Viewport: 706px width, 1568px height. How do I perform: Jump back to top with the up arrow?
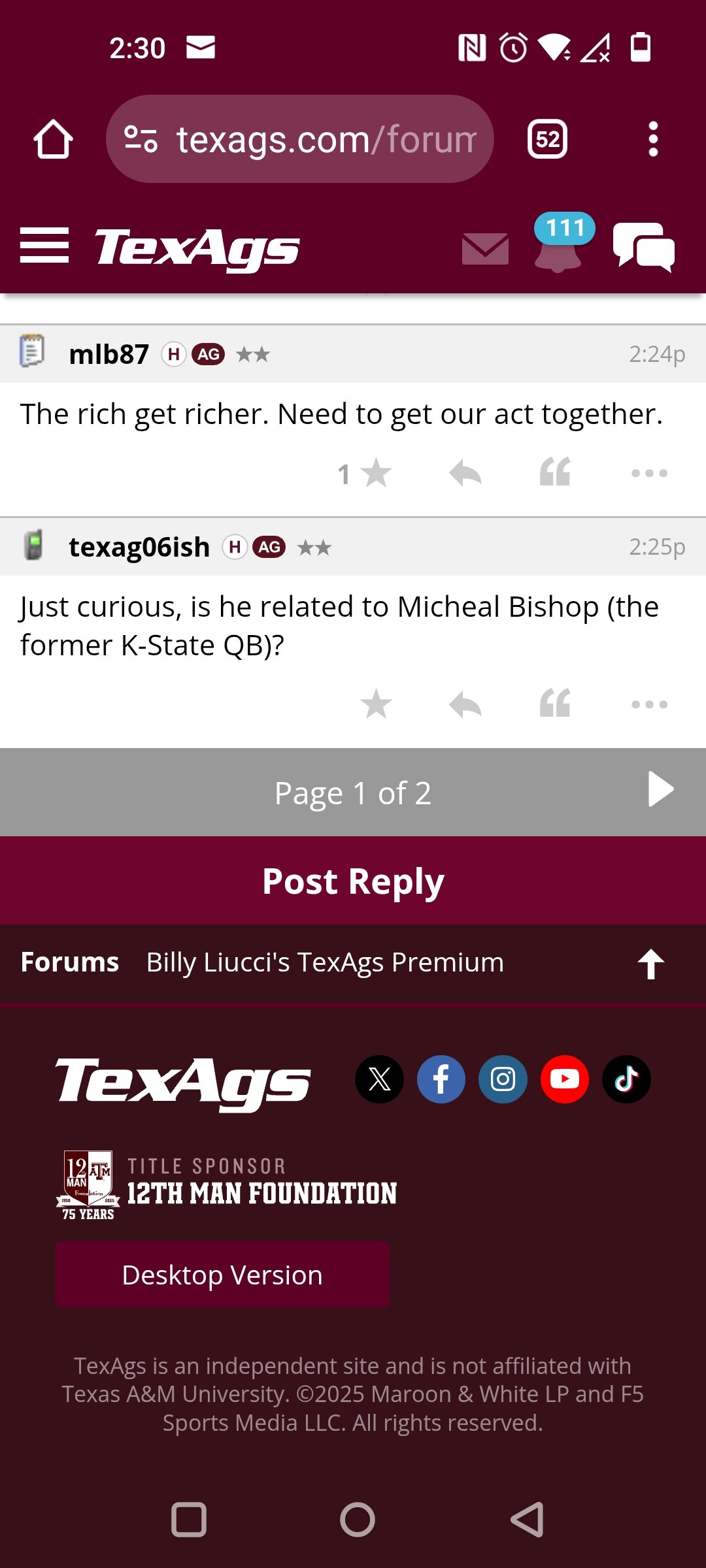651,964
